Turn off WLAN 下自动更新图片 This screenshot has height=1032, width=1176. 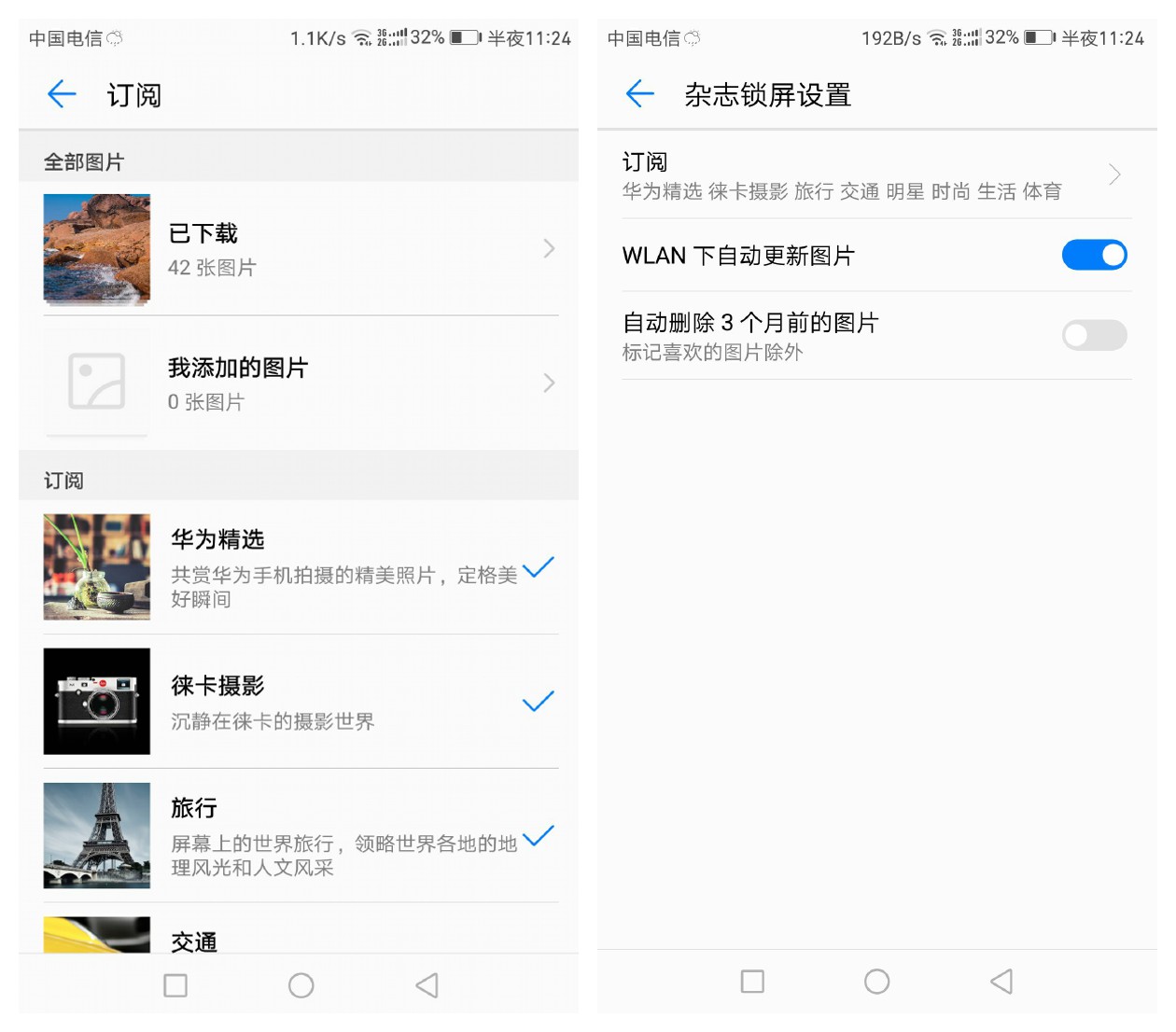(x=1094, y=255)
